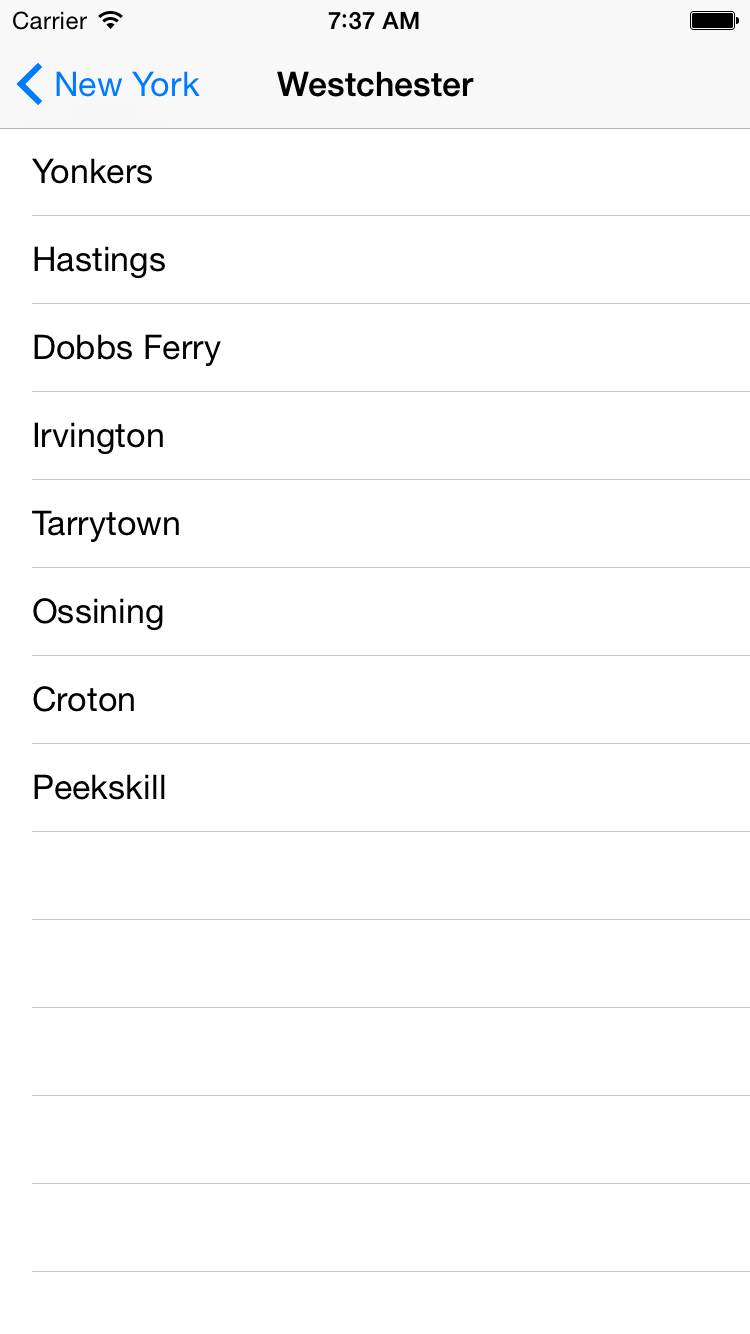Open the Tarrytown entry
The height and width of the screenshot is (1334, 750).
pos(375,524)
